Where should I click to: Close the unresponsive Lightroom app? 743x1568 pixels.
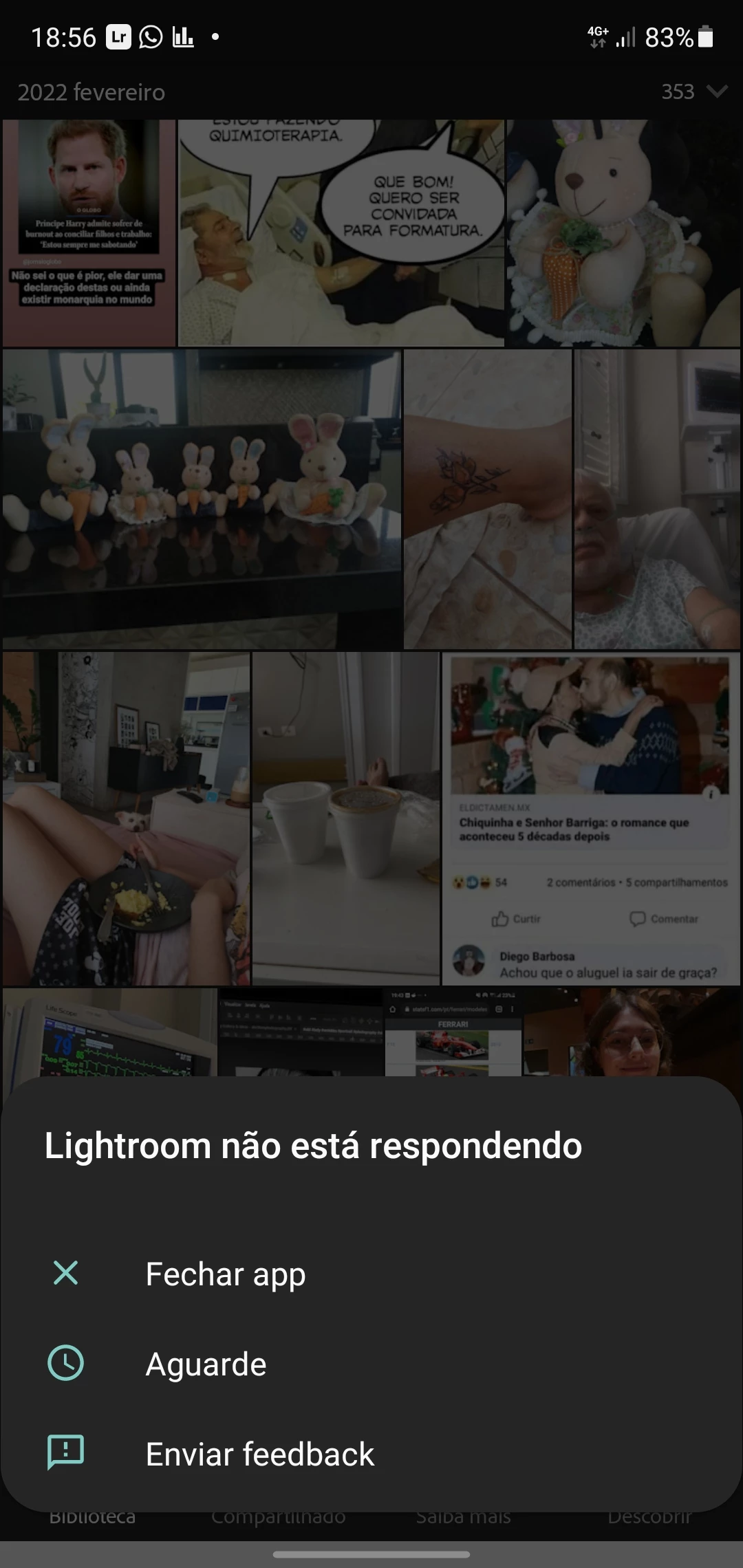[225, 1274]
